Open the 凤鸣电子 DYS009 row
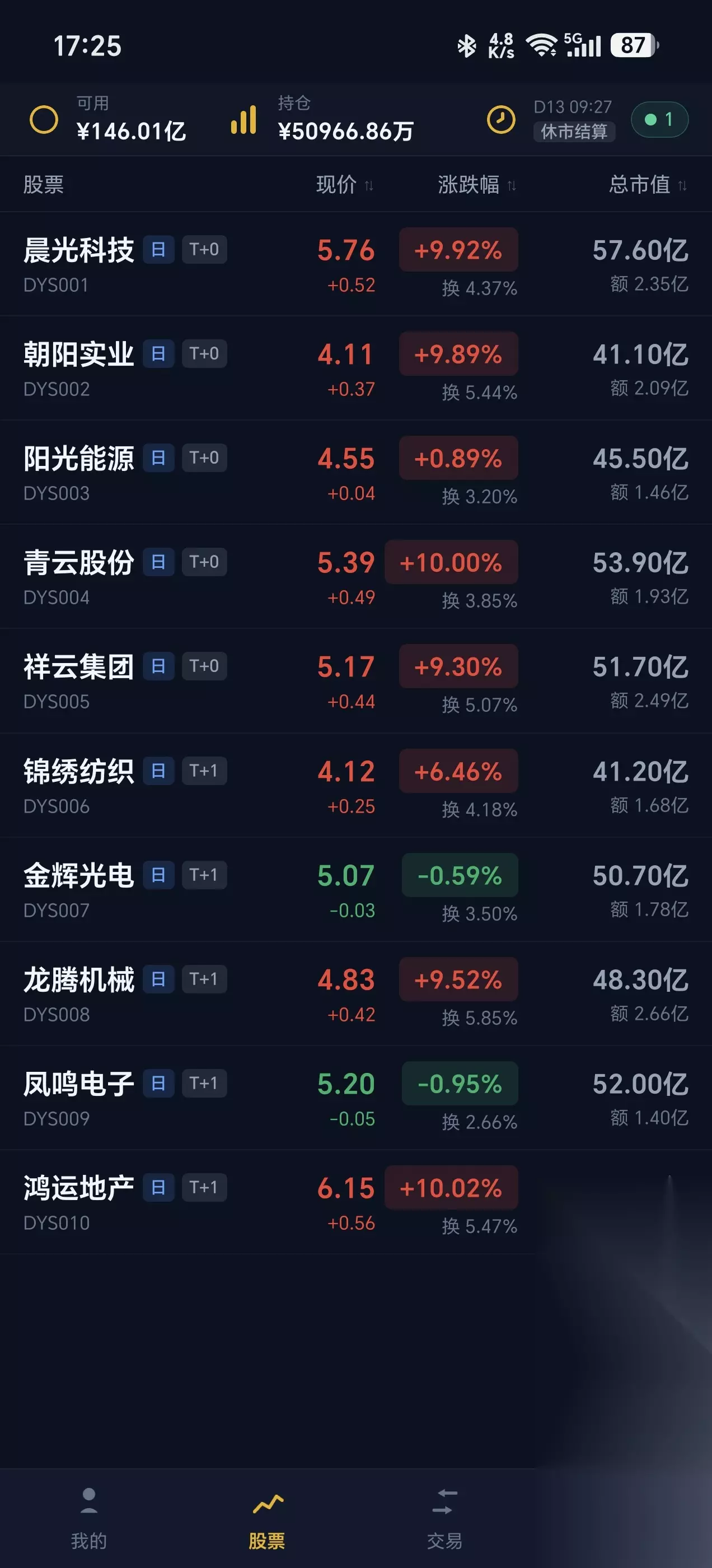Screen dimensions: 712x1568 pyautogui.click(x=356, y=1098)
